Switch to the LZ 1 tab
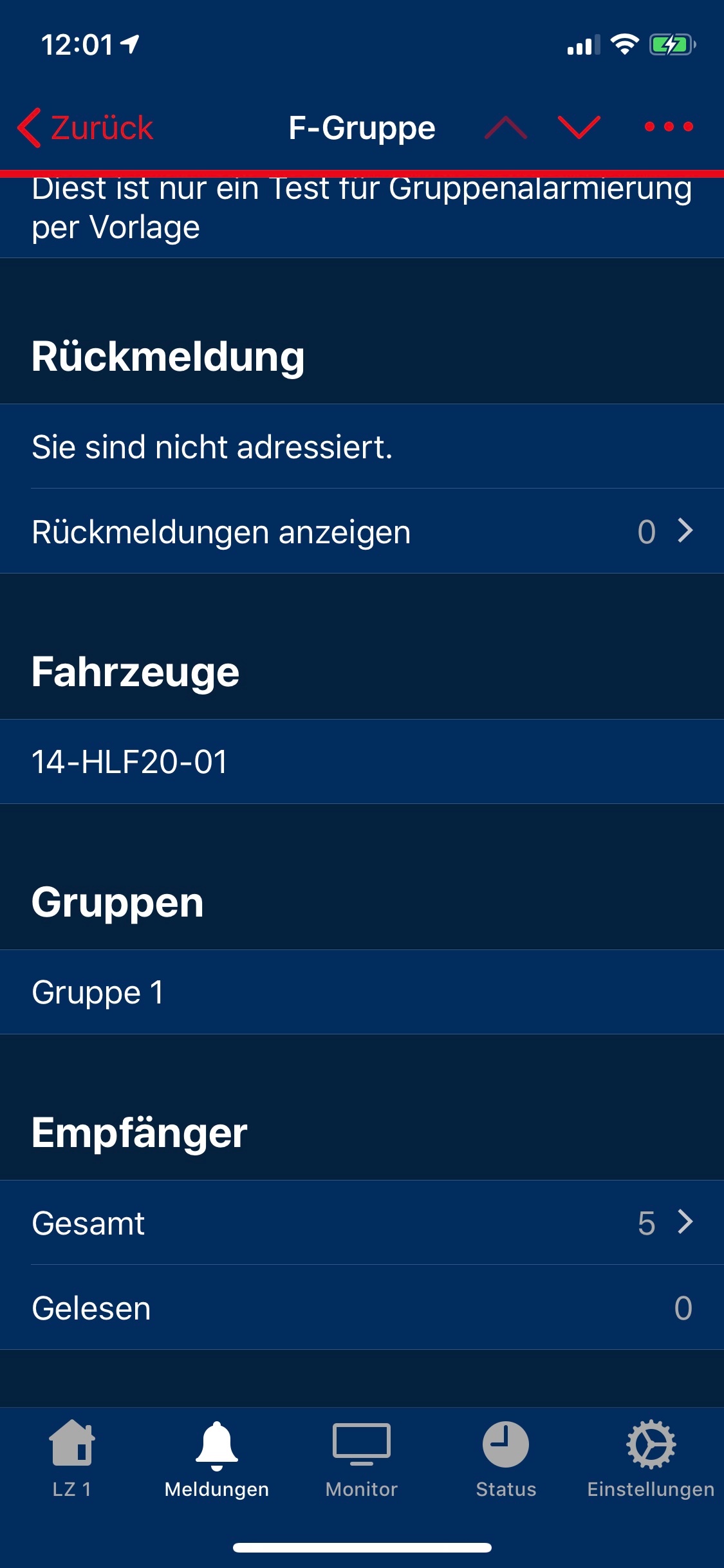This screenshot has height=1568, width=724. coord(72,1459)
